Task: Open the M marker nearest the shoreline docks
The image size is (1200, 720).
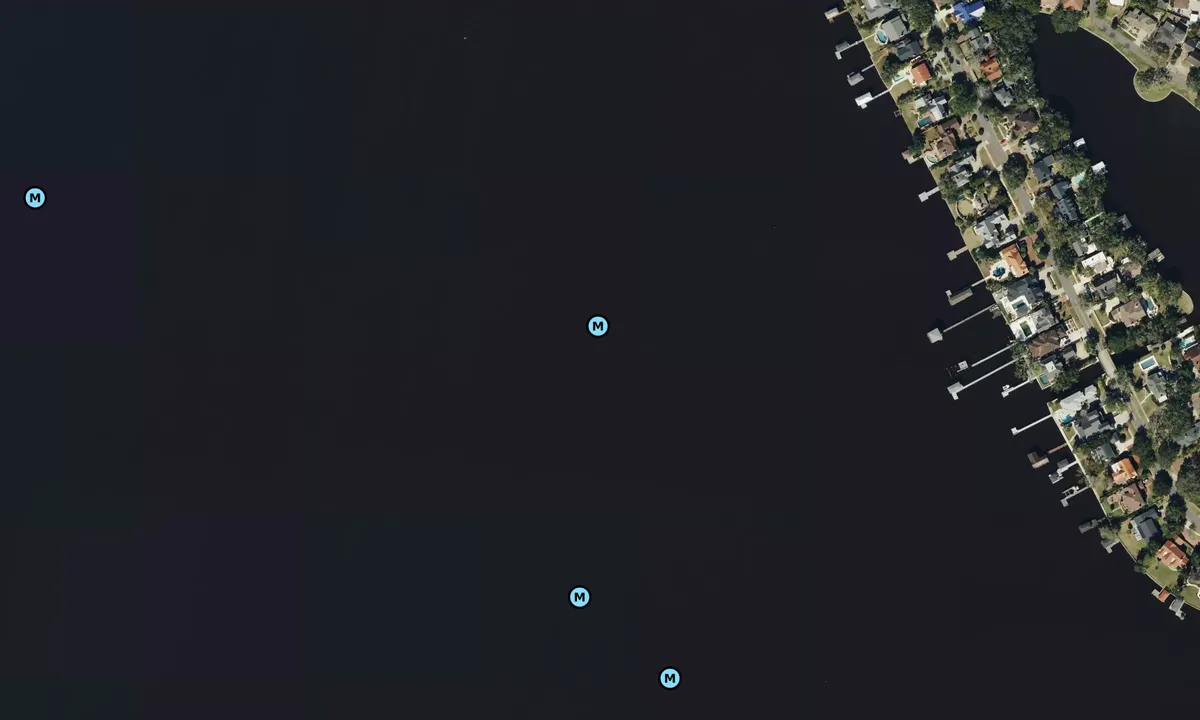Action: (x=597, y=326)
